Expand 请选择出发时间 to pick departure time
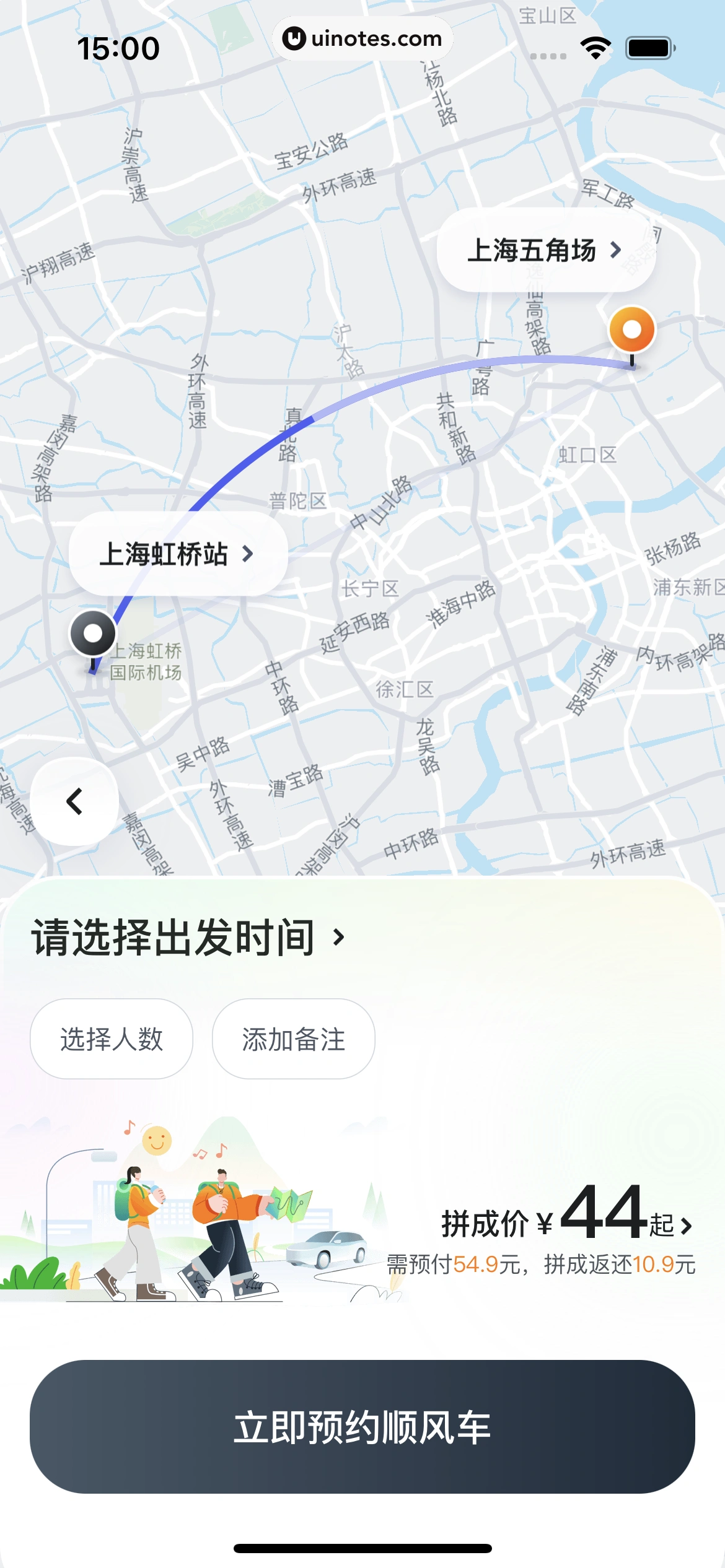The height and width of the screenshot is (1568, 725). (x=186, y=937)
